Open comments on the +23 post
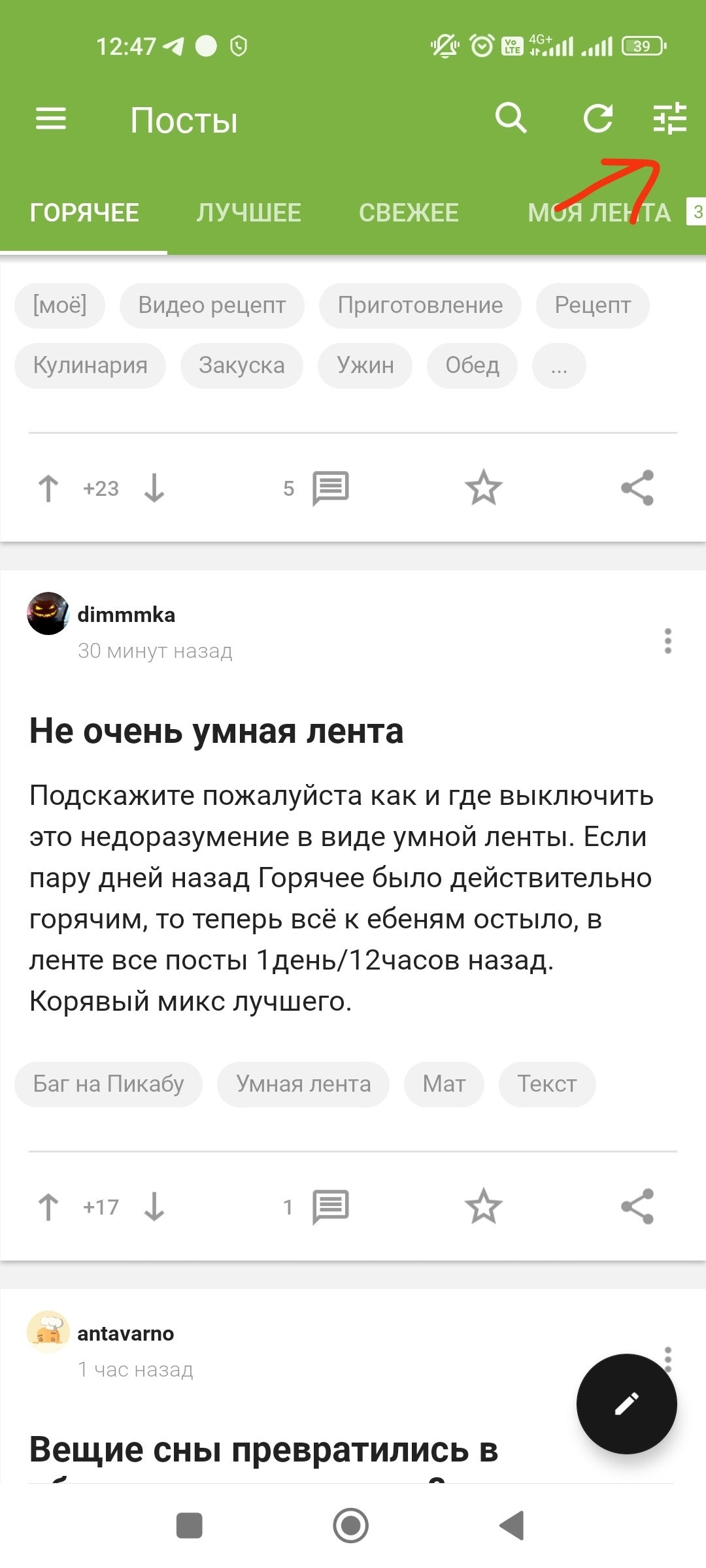Viewport: 706px width, 1568px height. tap(330, 488)
